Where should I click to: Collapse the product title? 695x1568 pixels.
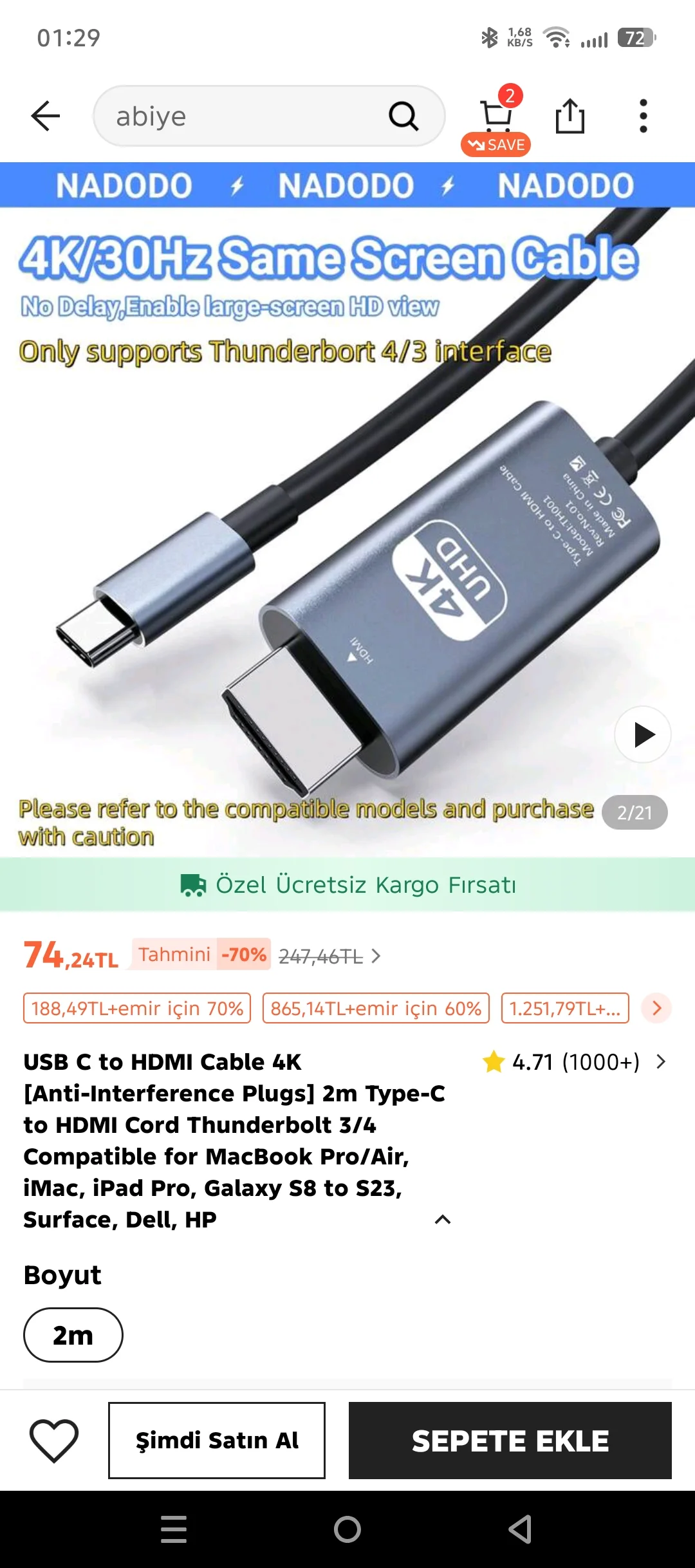(x=443, y=1220)
